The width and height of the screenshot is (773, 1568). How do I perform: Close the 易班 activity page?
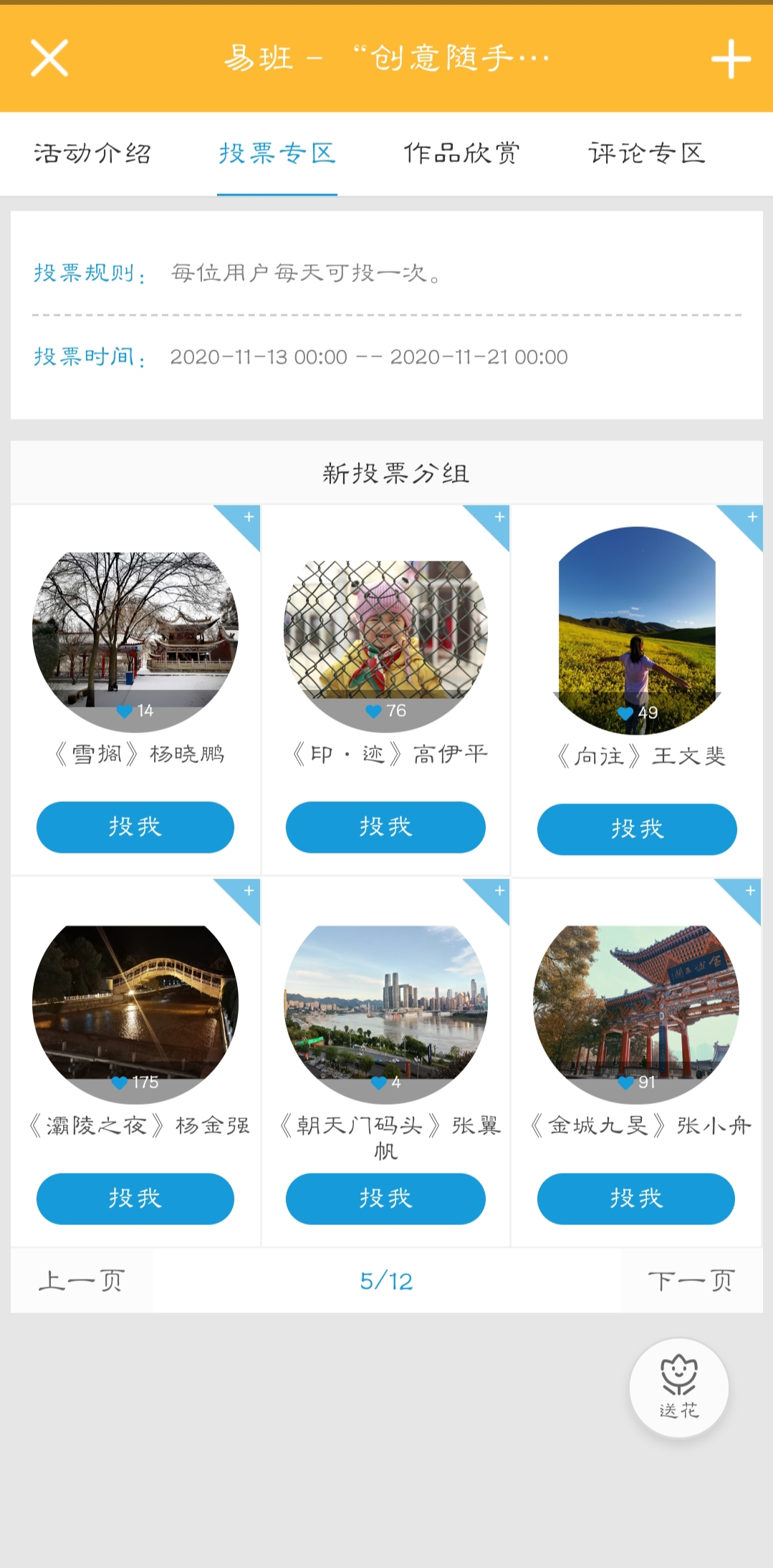[x=49, y=58]
